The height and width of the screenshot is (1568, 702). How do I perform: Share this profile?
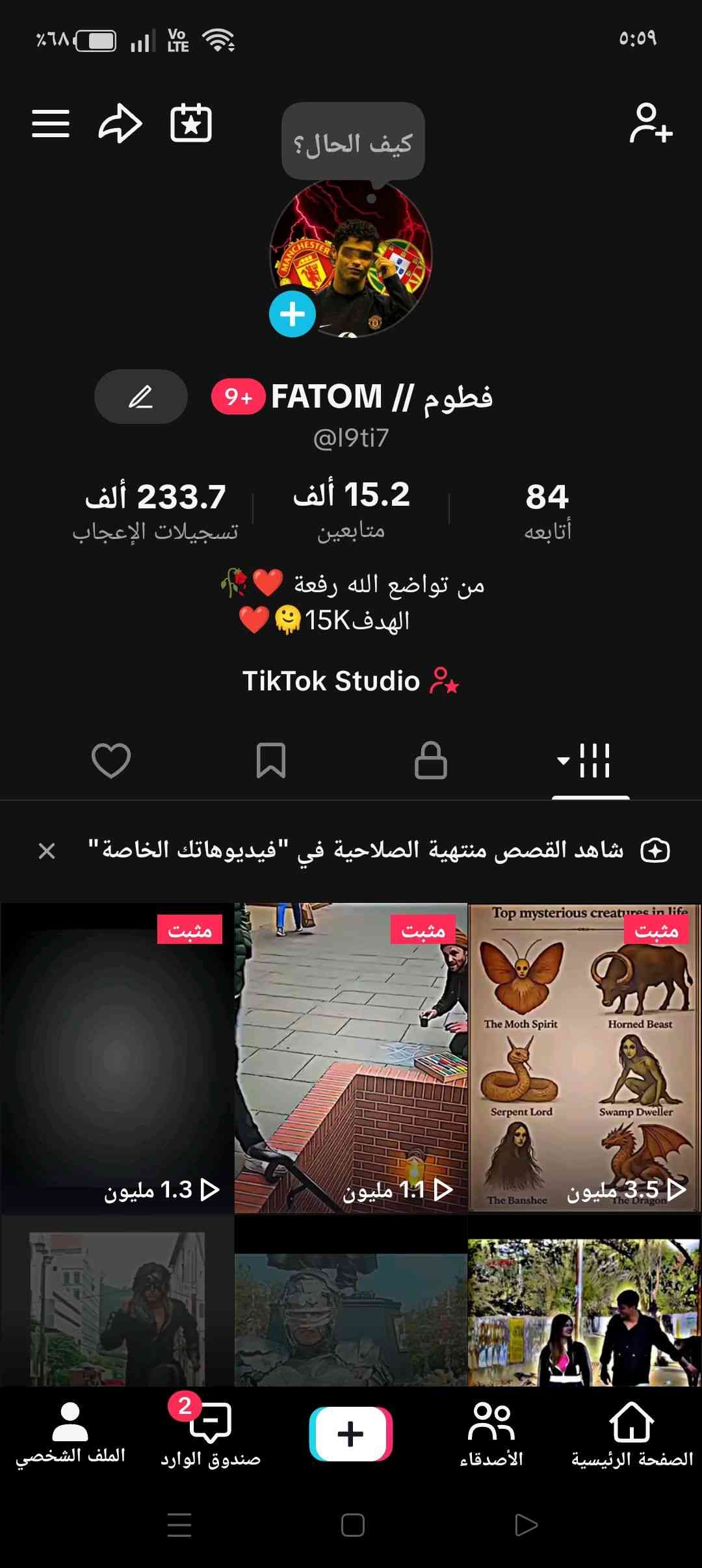(120, 124)
